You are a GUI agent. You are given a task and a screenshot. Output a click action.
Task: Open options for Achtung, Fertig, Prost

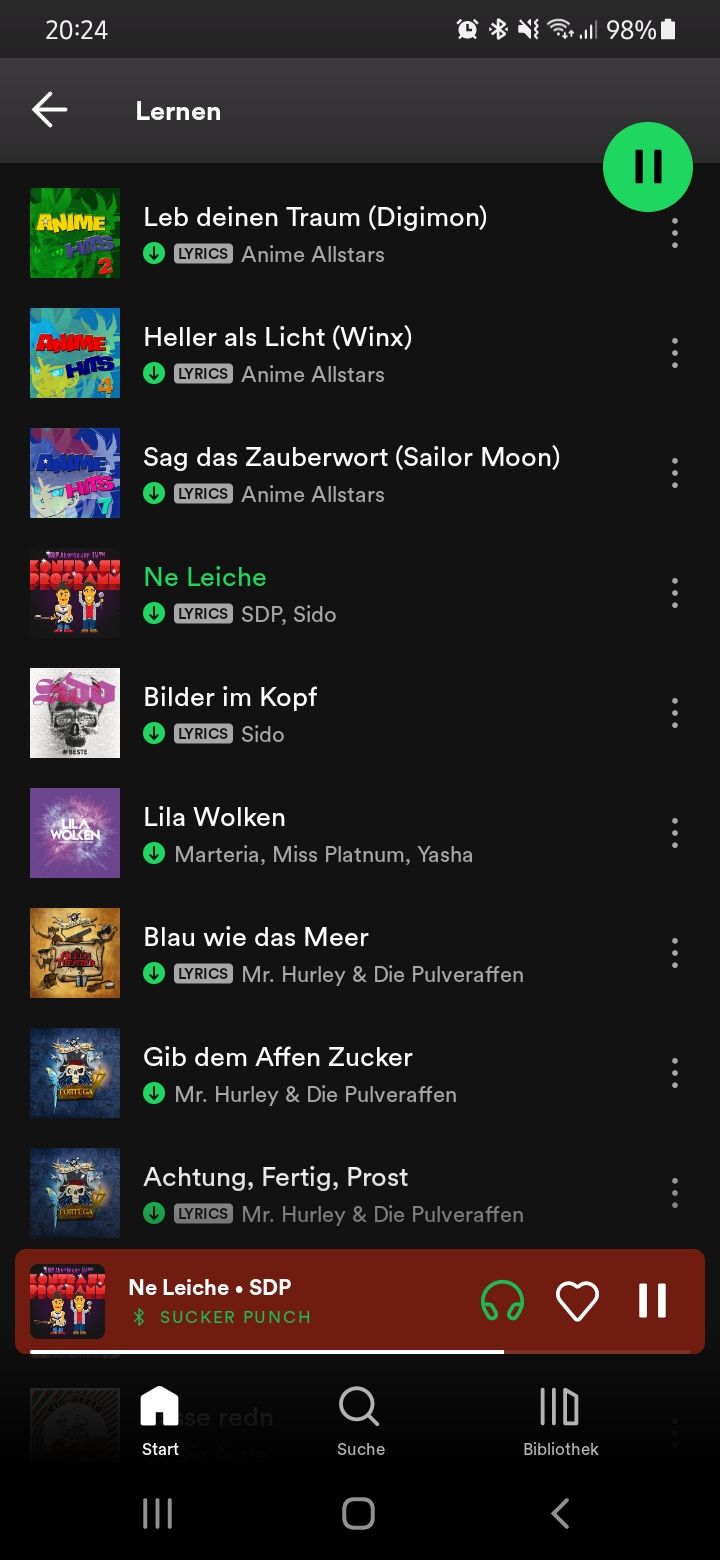click(x=675, y=1193)
